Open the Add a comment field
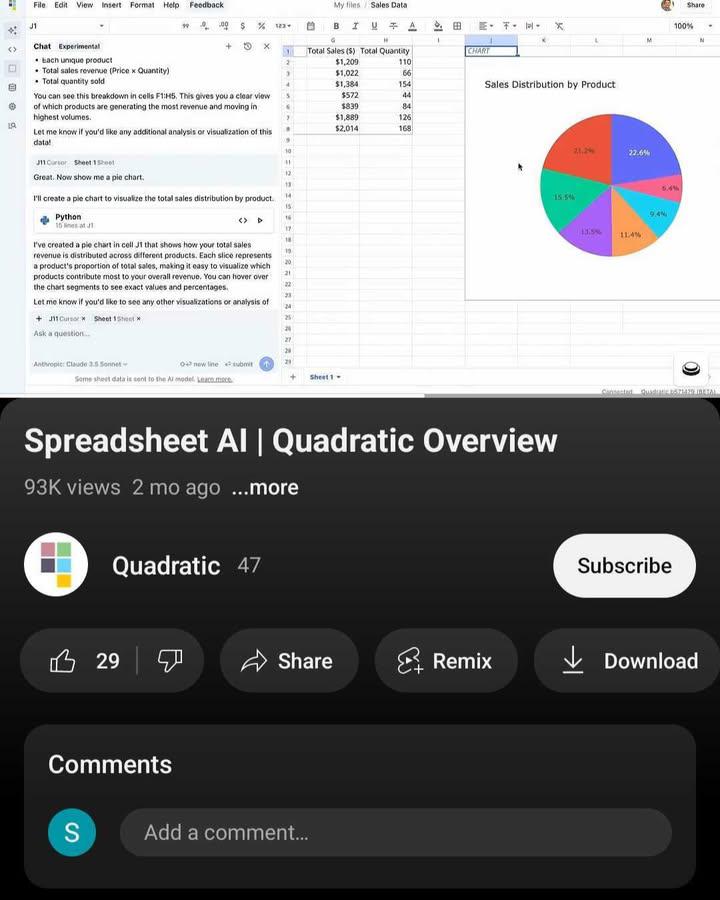The image size is (720, 900). [395, 832]
